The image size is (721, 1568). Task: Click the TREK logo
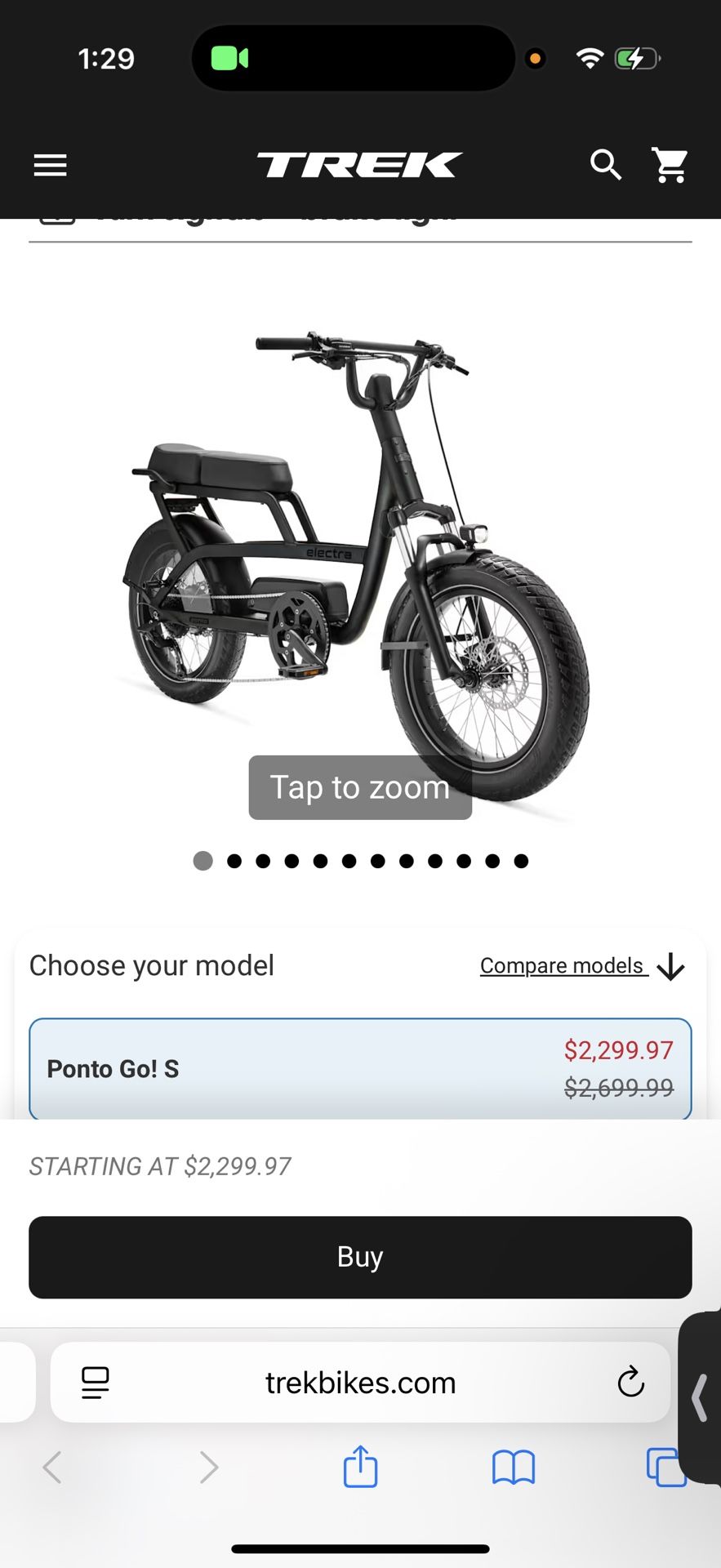pos(359,166)
